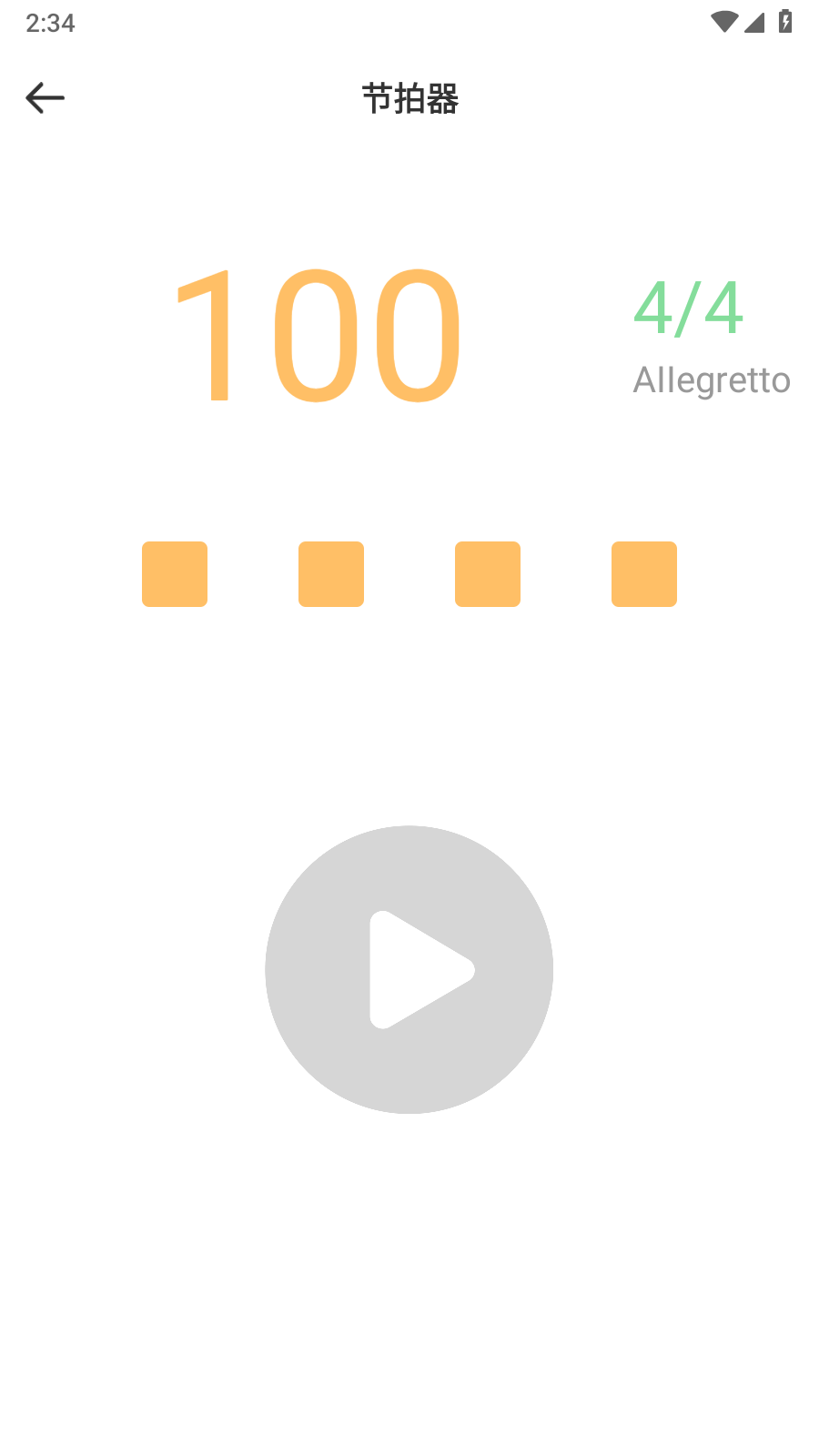Tap the fourth beat indicator square

(644, 574)
